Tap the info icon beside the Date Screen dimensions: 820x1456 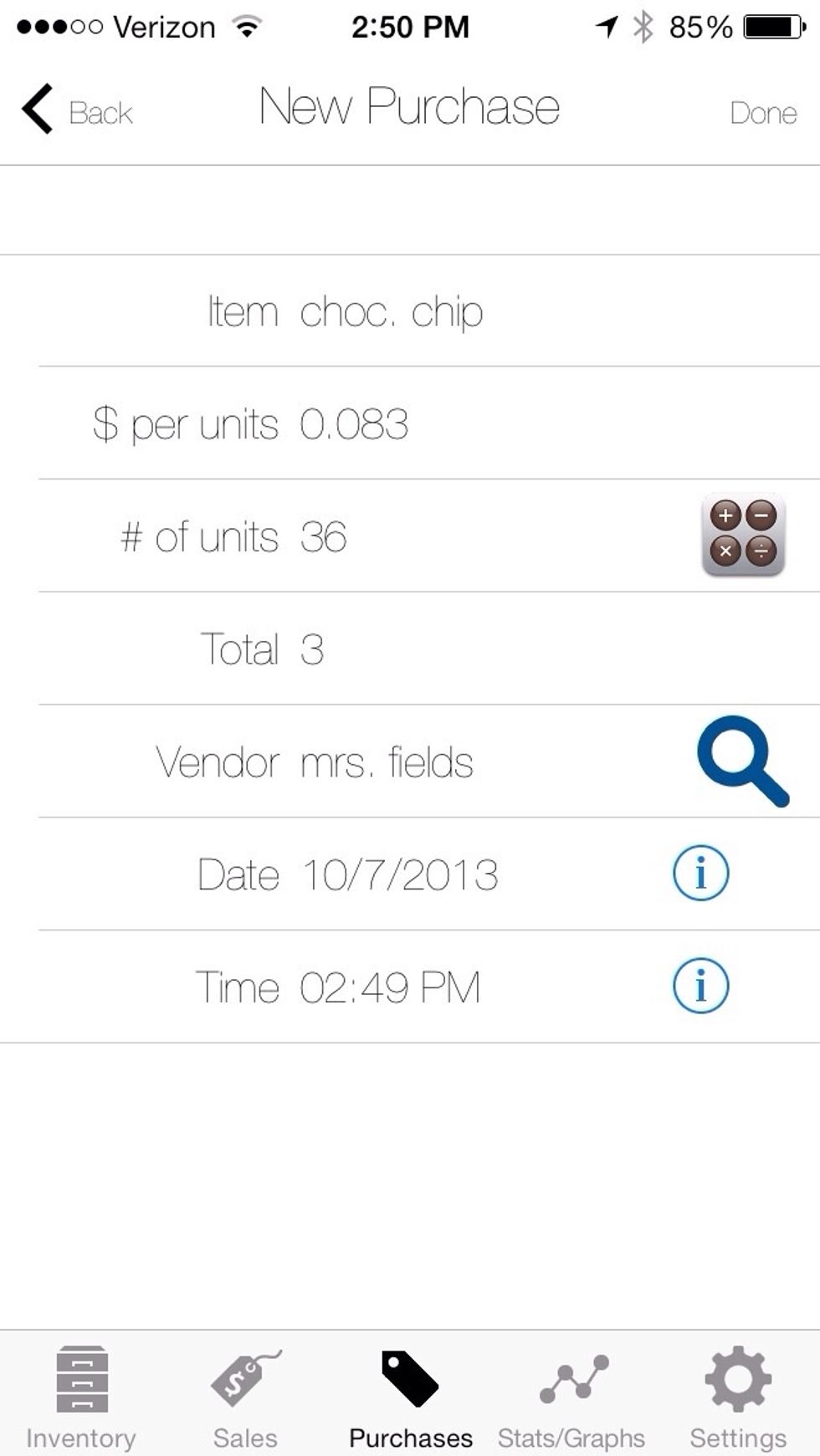703,873
